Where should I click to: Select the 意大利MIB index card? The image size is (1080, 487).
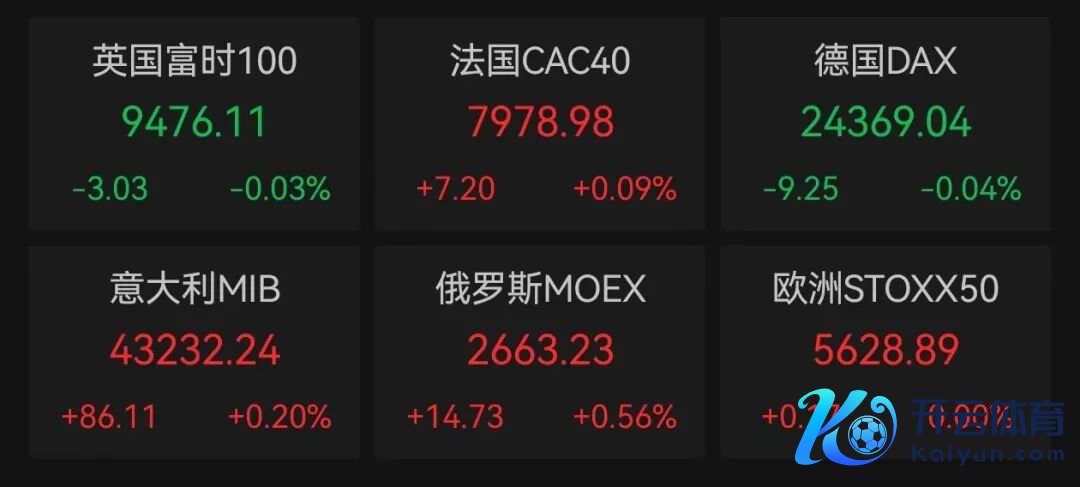[194, 350]
